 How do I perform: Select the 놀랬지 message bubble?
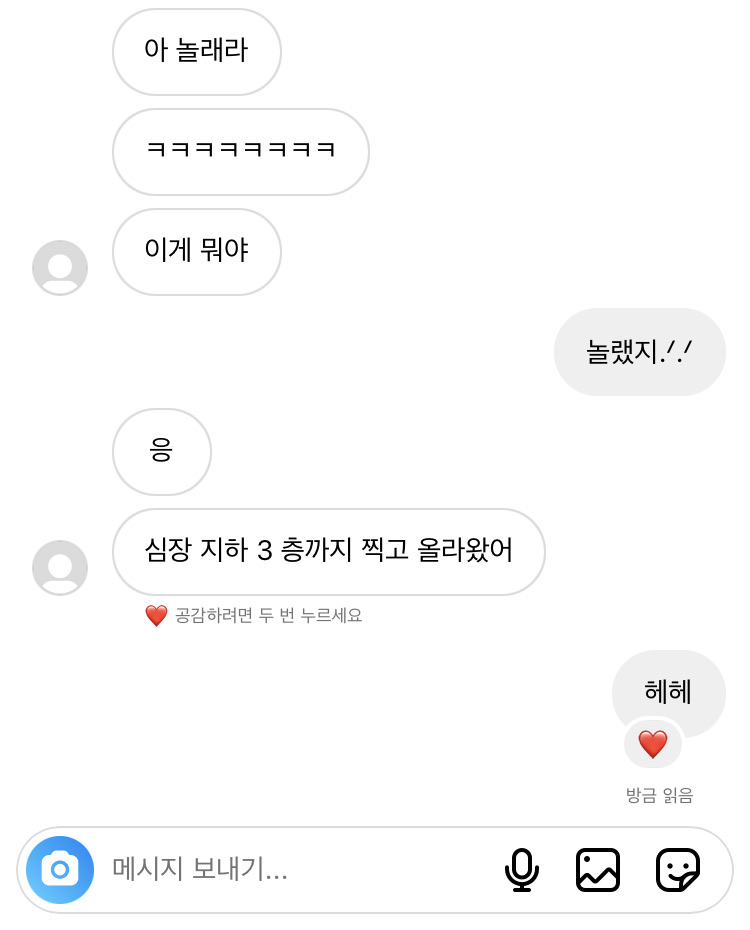tap(639, 352)
